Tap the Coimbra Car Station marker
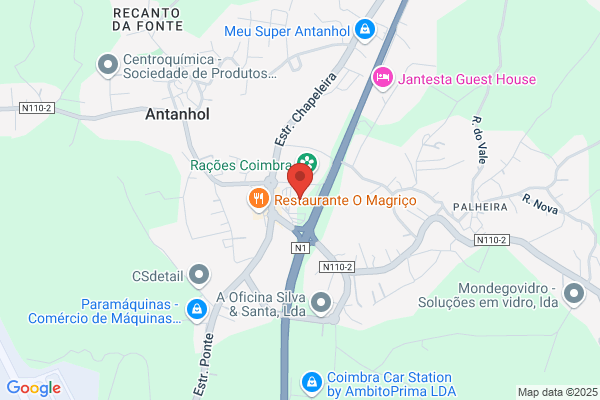Viewport: 600px width, 400px height. [312, 383]
